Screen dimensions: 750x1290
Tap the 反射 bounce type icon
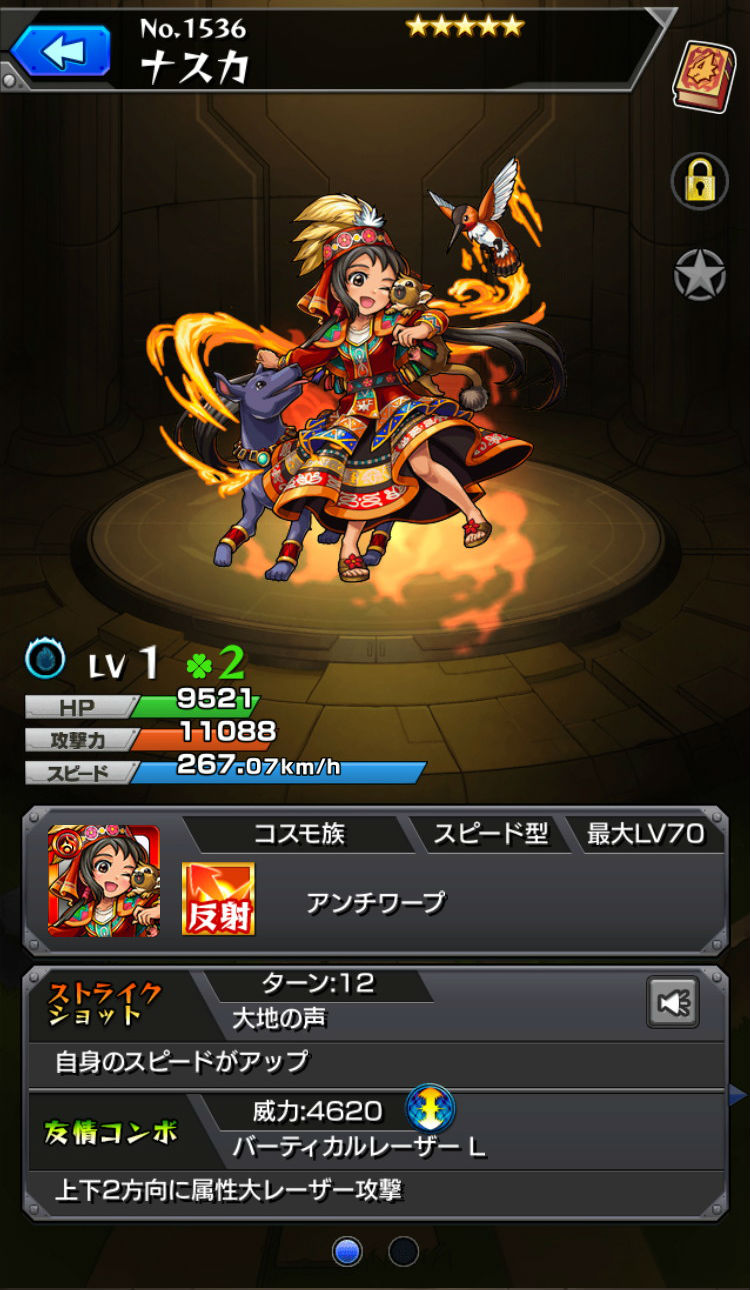(218, 899)
